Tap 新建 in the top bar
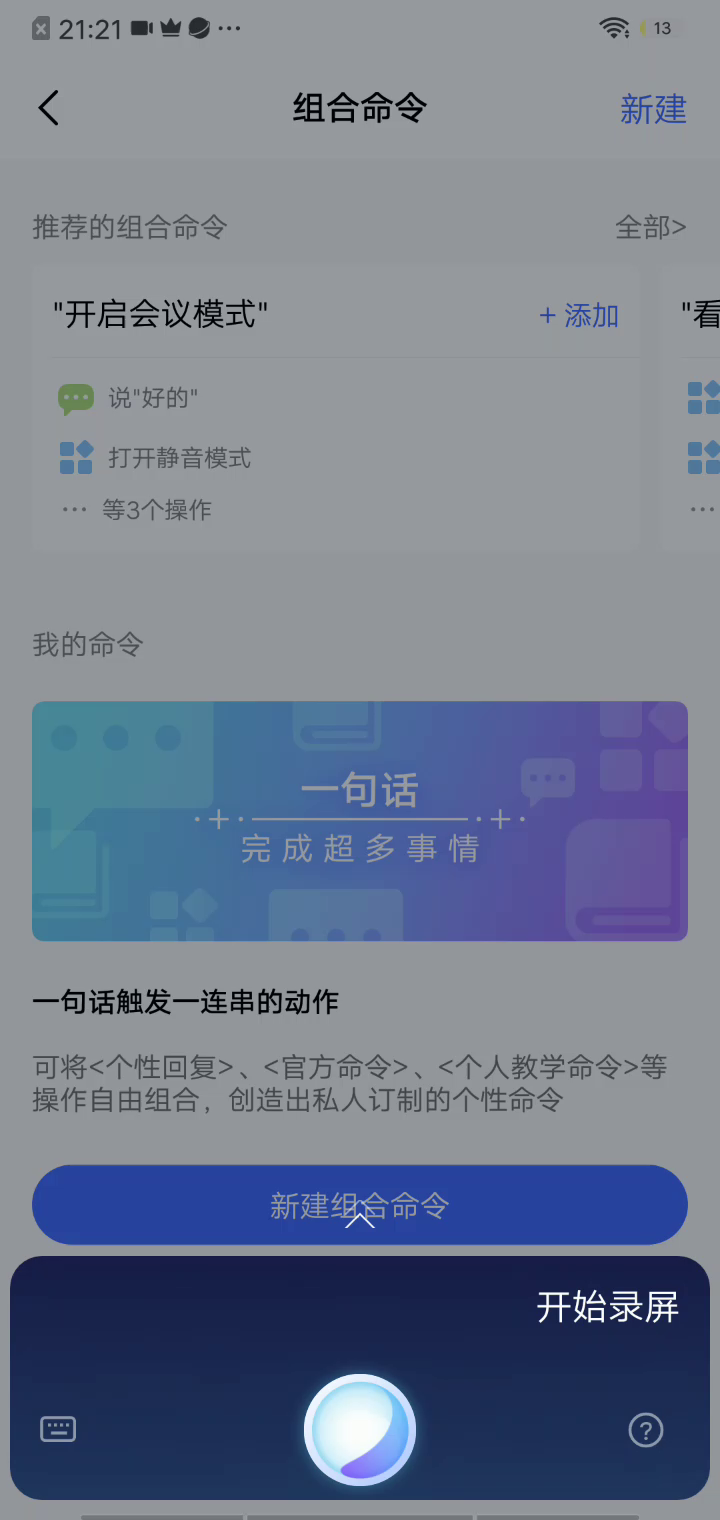720x1520 pixels. (x=653, y=109)
